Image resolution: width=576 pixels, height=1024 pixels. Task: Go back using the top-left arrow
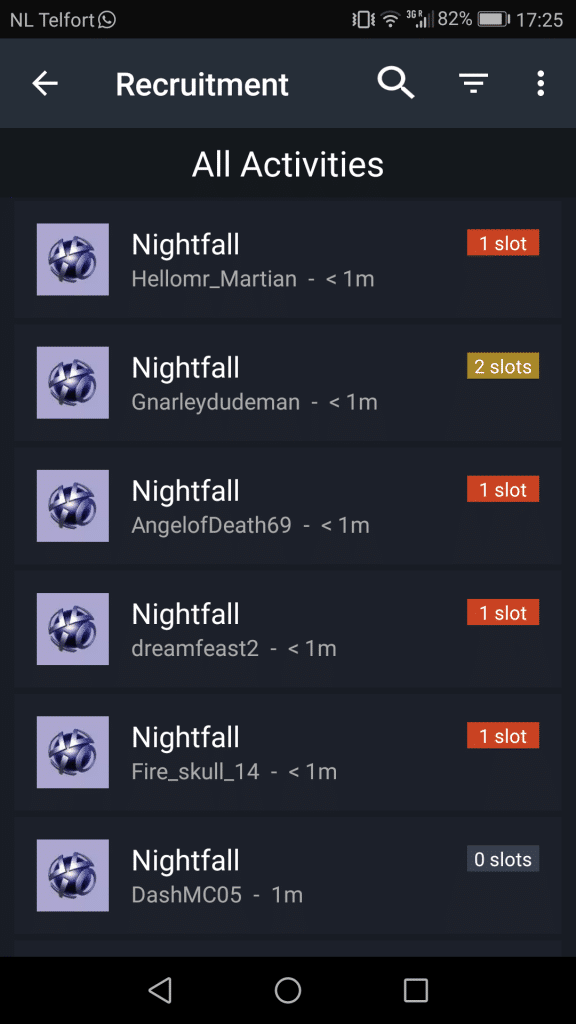(x=45, y=84)
